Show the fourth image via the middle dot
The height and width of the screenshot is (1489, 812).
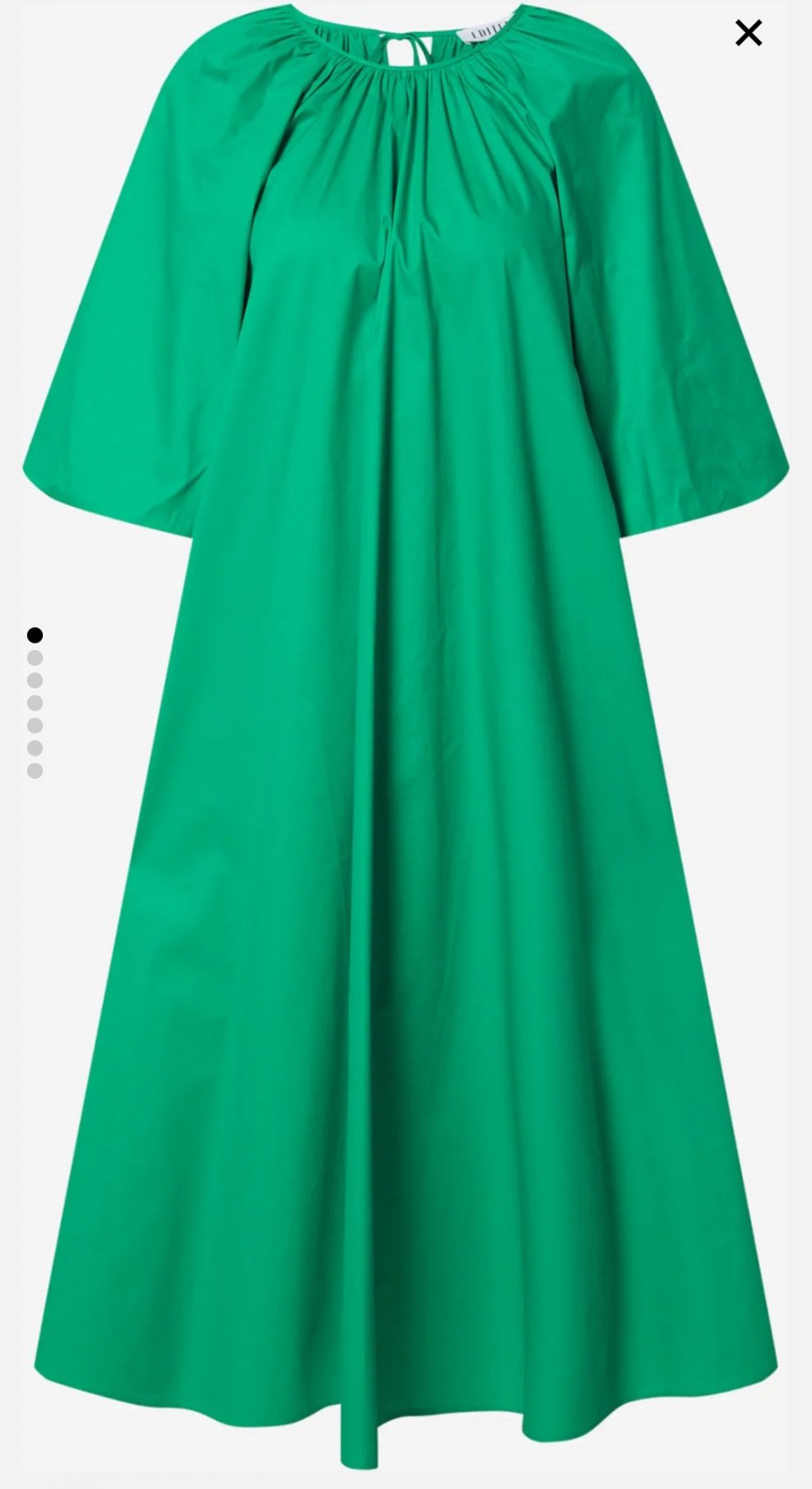[35, 703]
